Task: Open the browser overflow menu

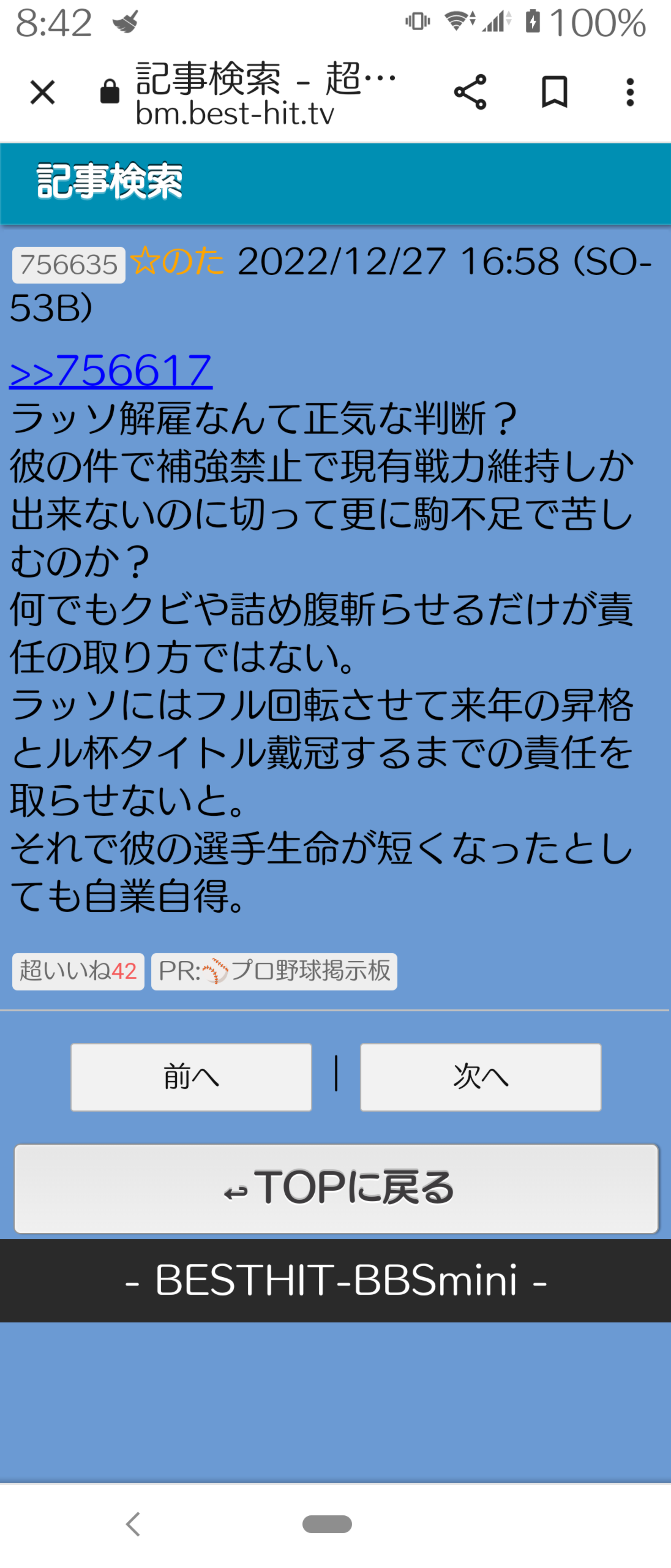Action: click(630, 93)
